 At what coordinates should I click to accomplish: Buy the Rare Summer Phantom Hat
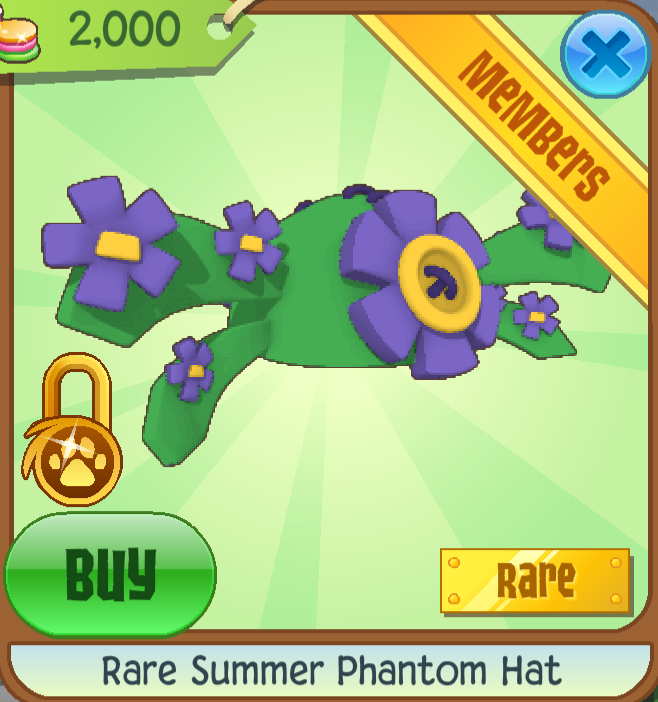[x=110, y=573]
